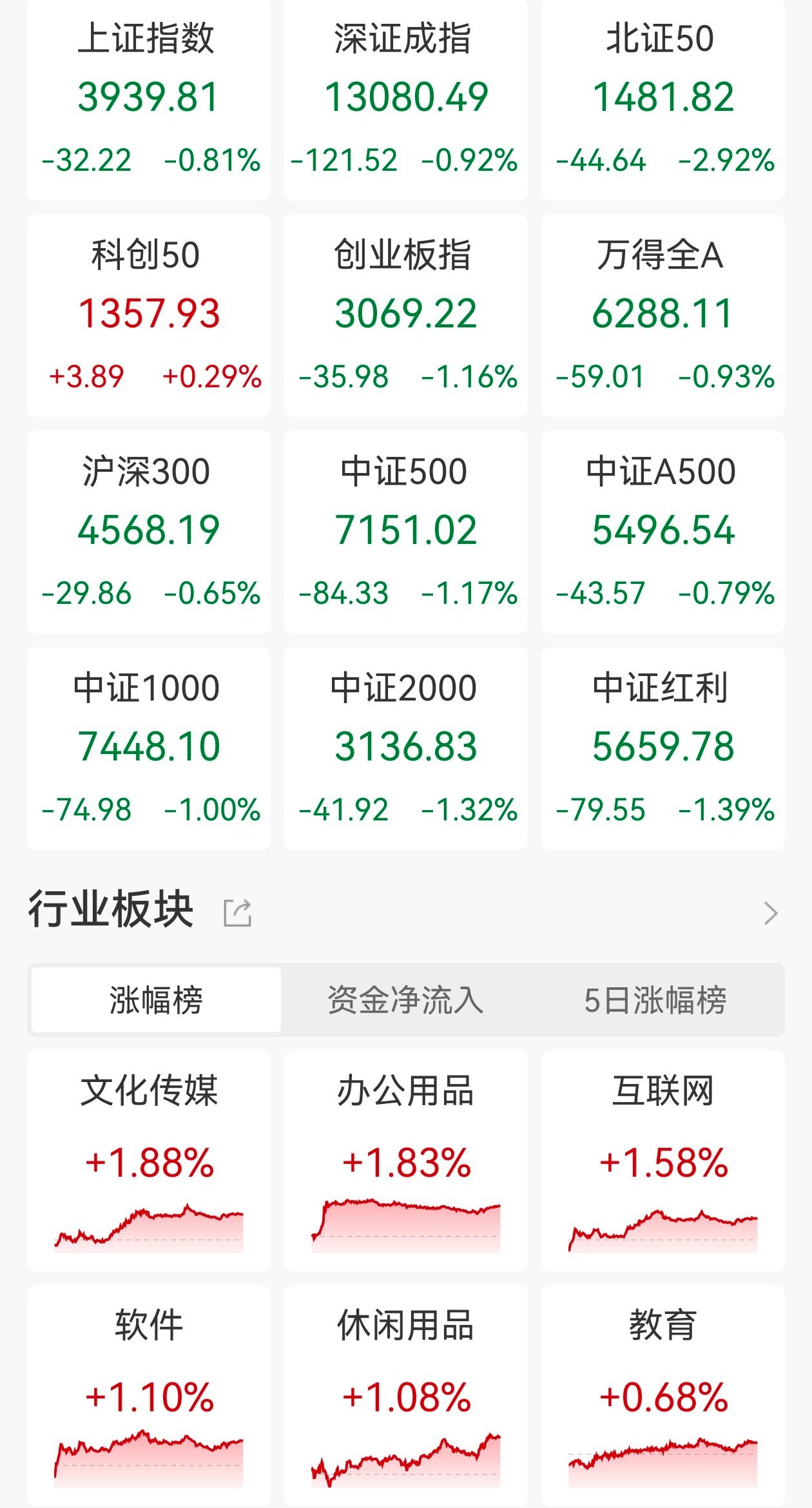Image resolution: width=812 pixels, height=1508 pixels.
Task: View 创业板指 index details
Action: 405,316
